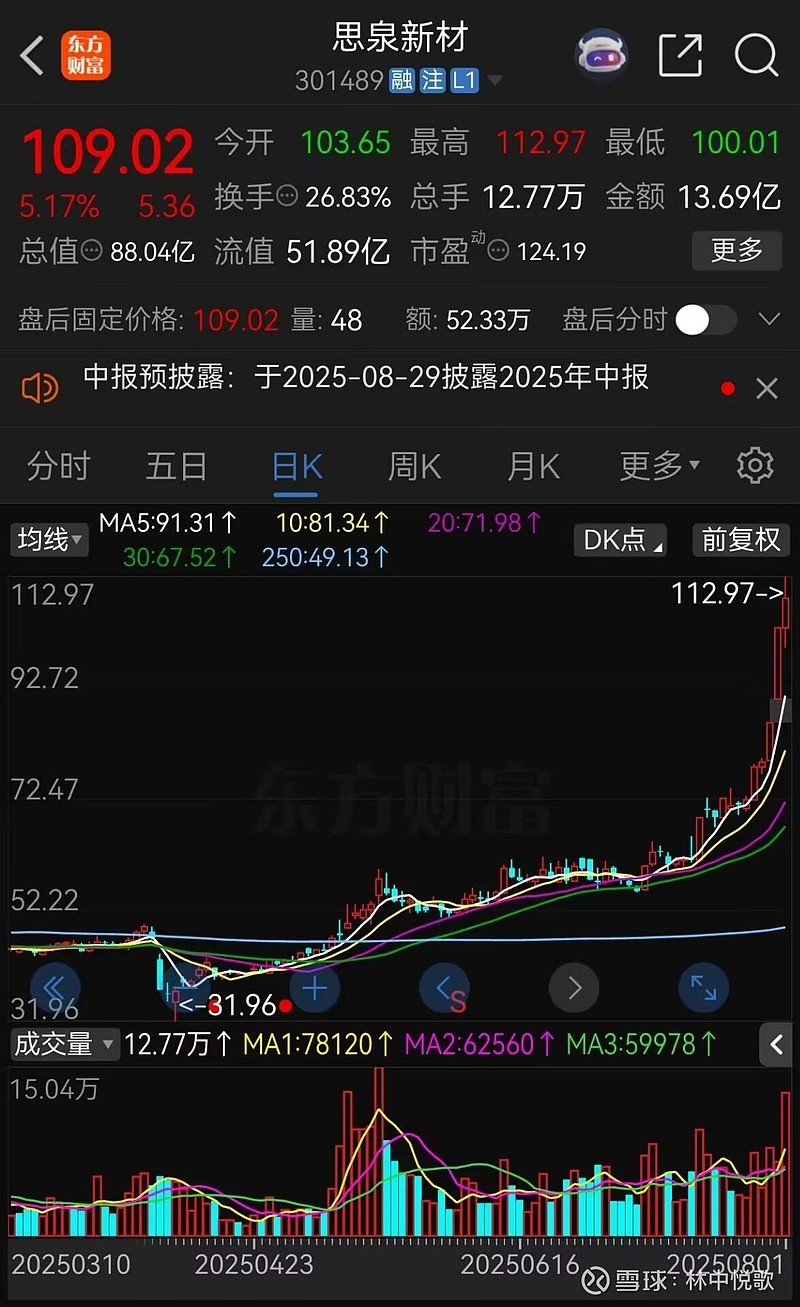The image size is (800, 1307).
Task: Toggle the 盘后分时 switch
Action: coord(706,320)
